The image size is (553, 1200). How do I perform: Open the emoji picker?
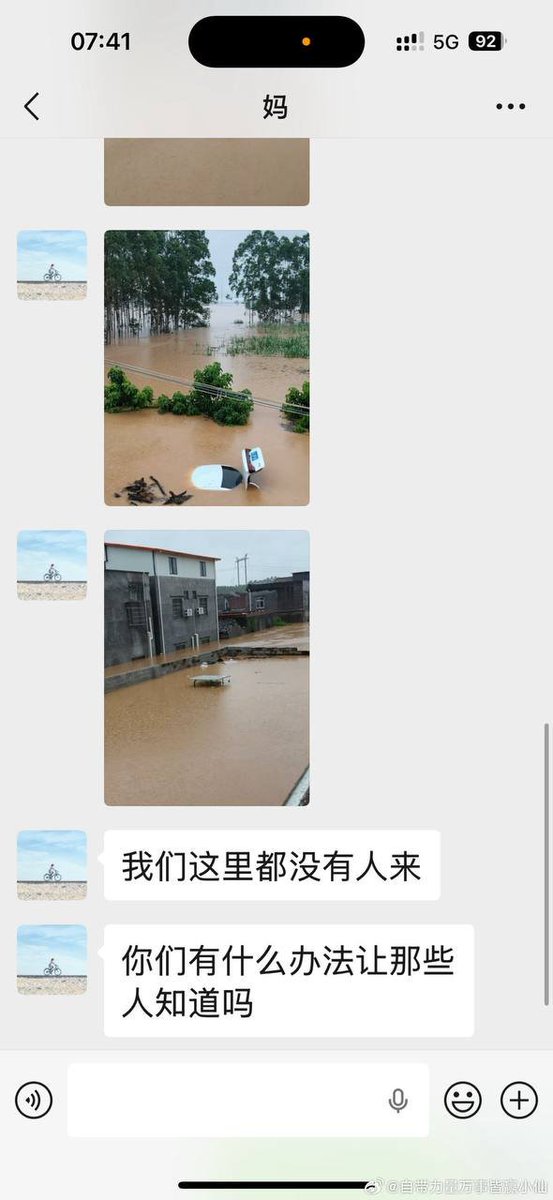[463, 1100]
